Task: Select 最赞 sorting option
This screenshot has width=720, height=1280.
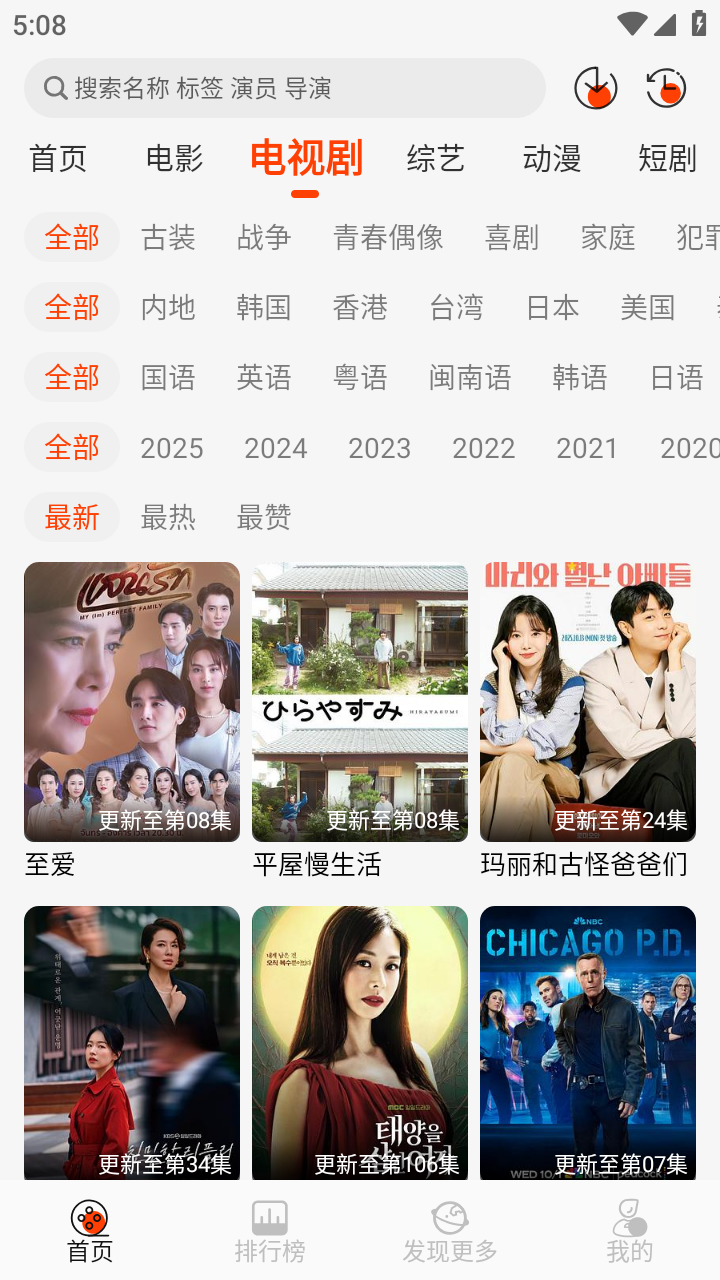Action: point(263,518)
